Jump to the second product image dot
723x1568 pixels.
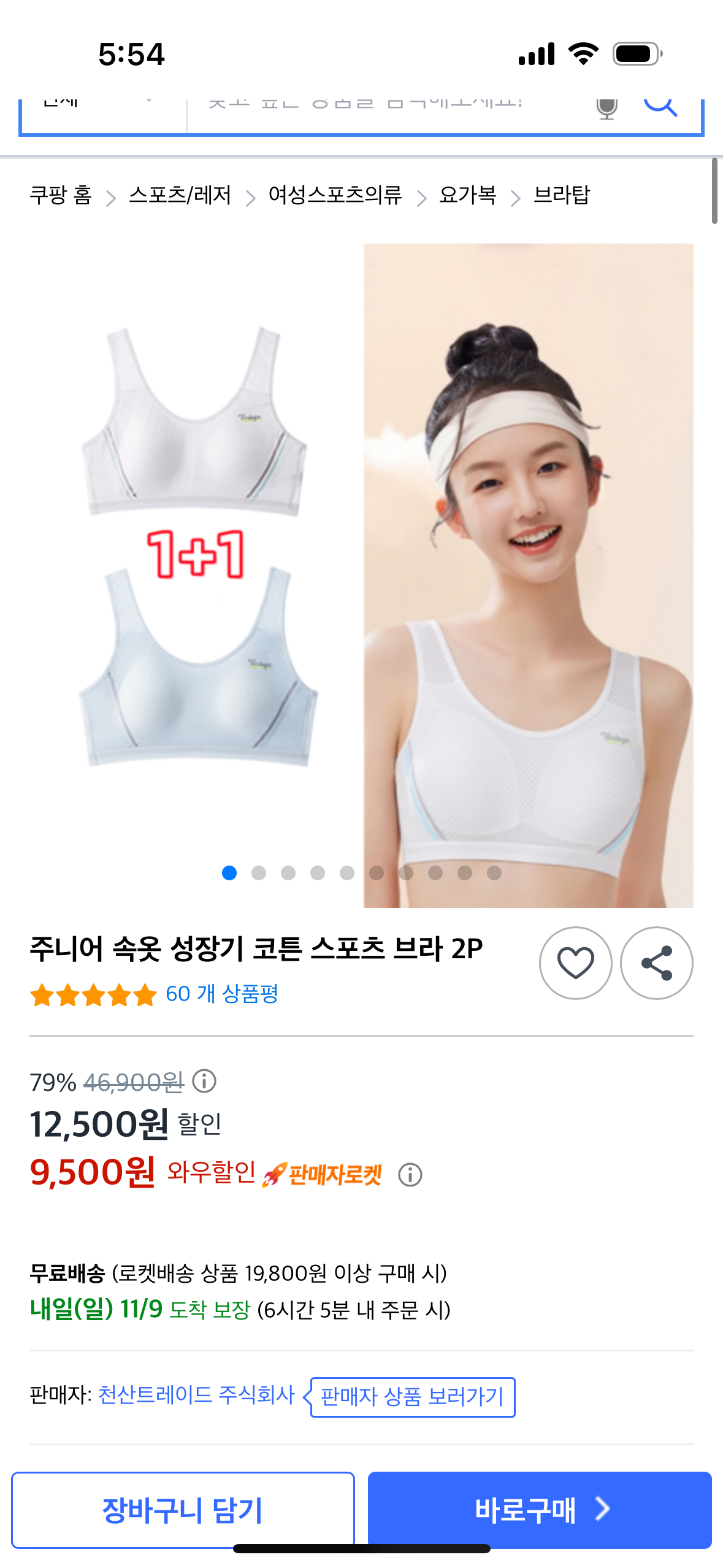click(259, 873)
